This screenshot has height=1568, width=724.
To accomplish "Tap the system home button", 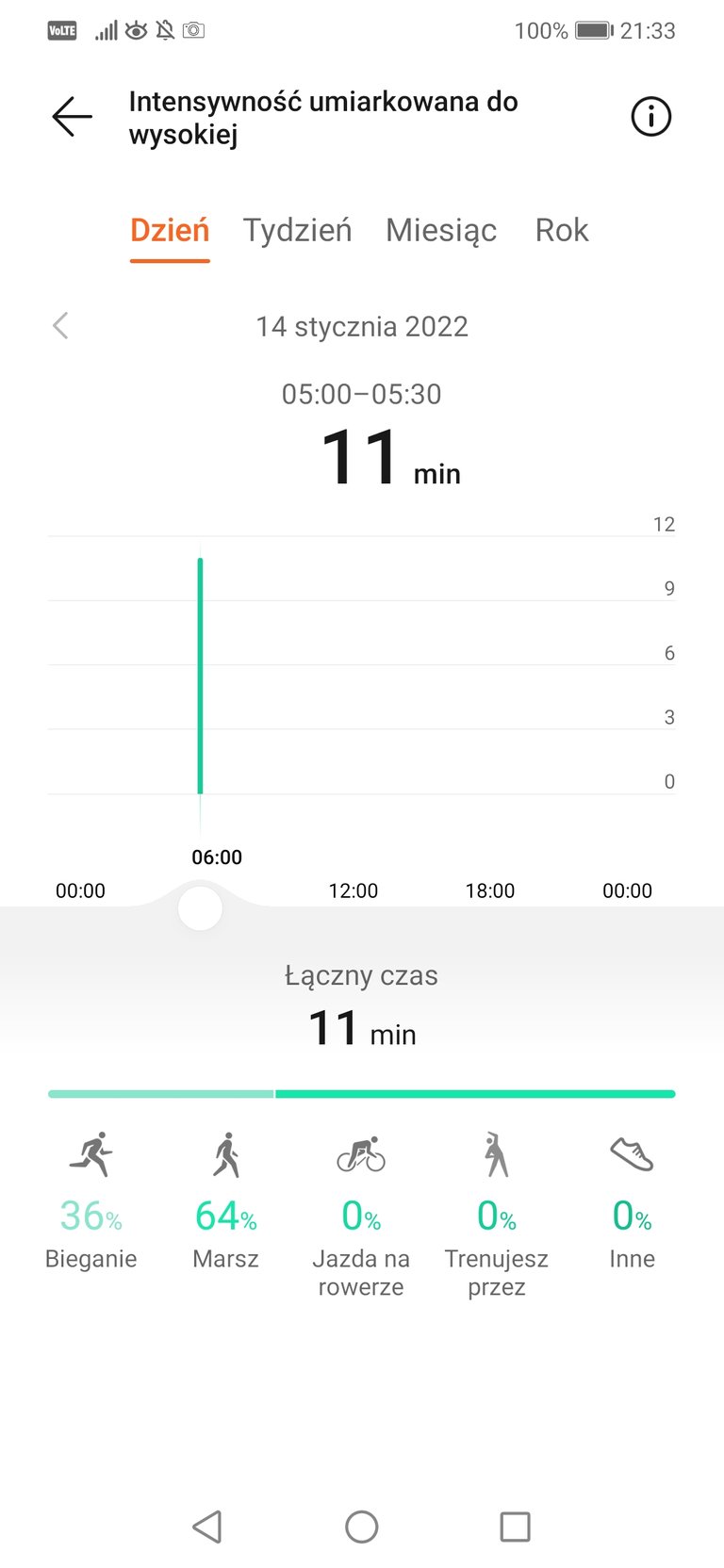I will 362,1527.
